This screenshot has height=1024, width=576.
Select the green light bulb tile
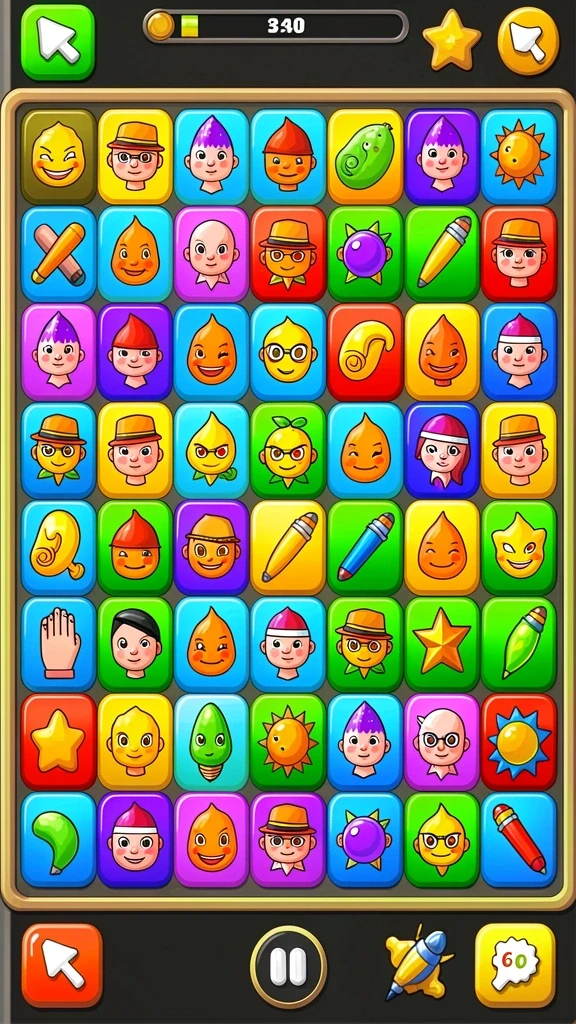[212, 742]
